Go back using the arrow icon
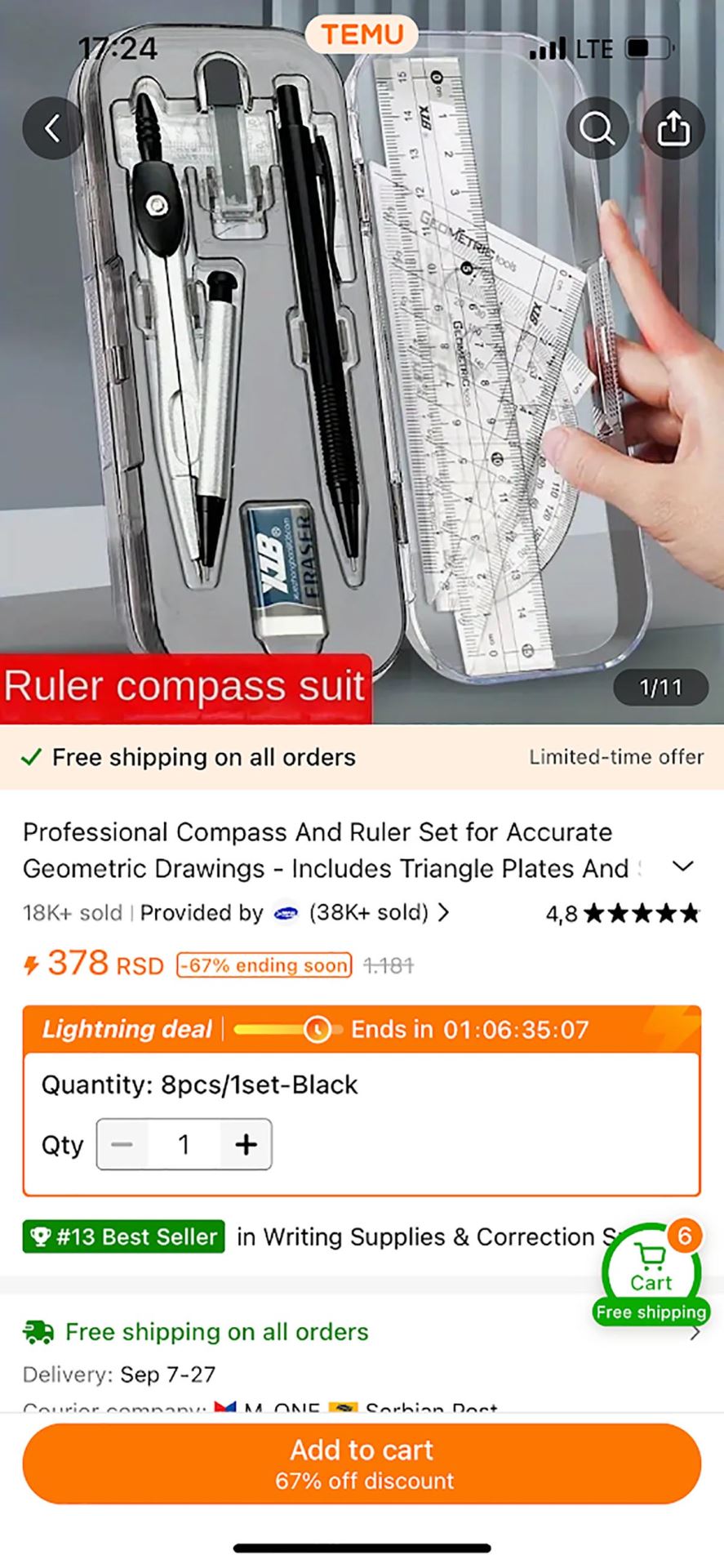Screen dimensions: 724x1568 click(x=52, y=128)
